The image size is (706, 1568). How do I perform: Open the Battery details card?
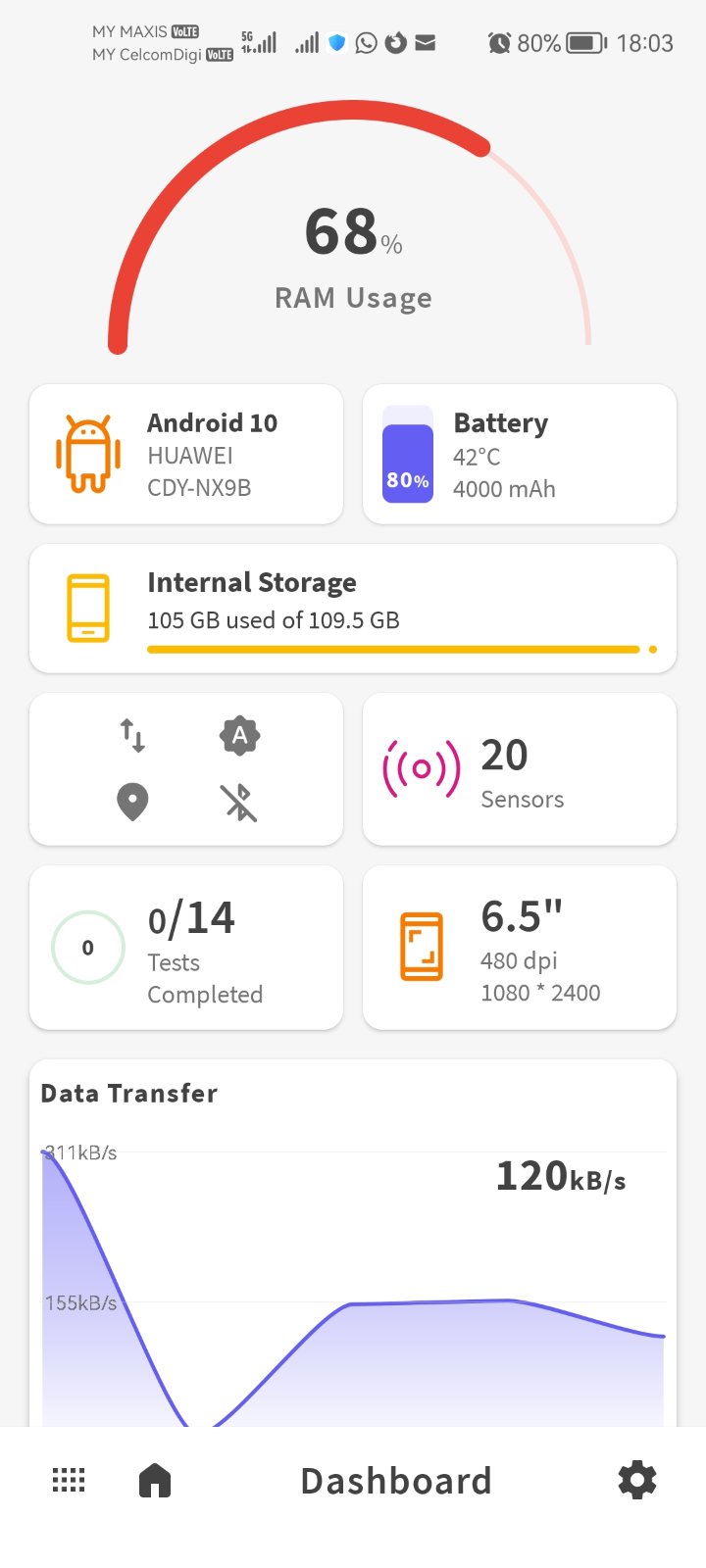[520, 454]
